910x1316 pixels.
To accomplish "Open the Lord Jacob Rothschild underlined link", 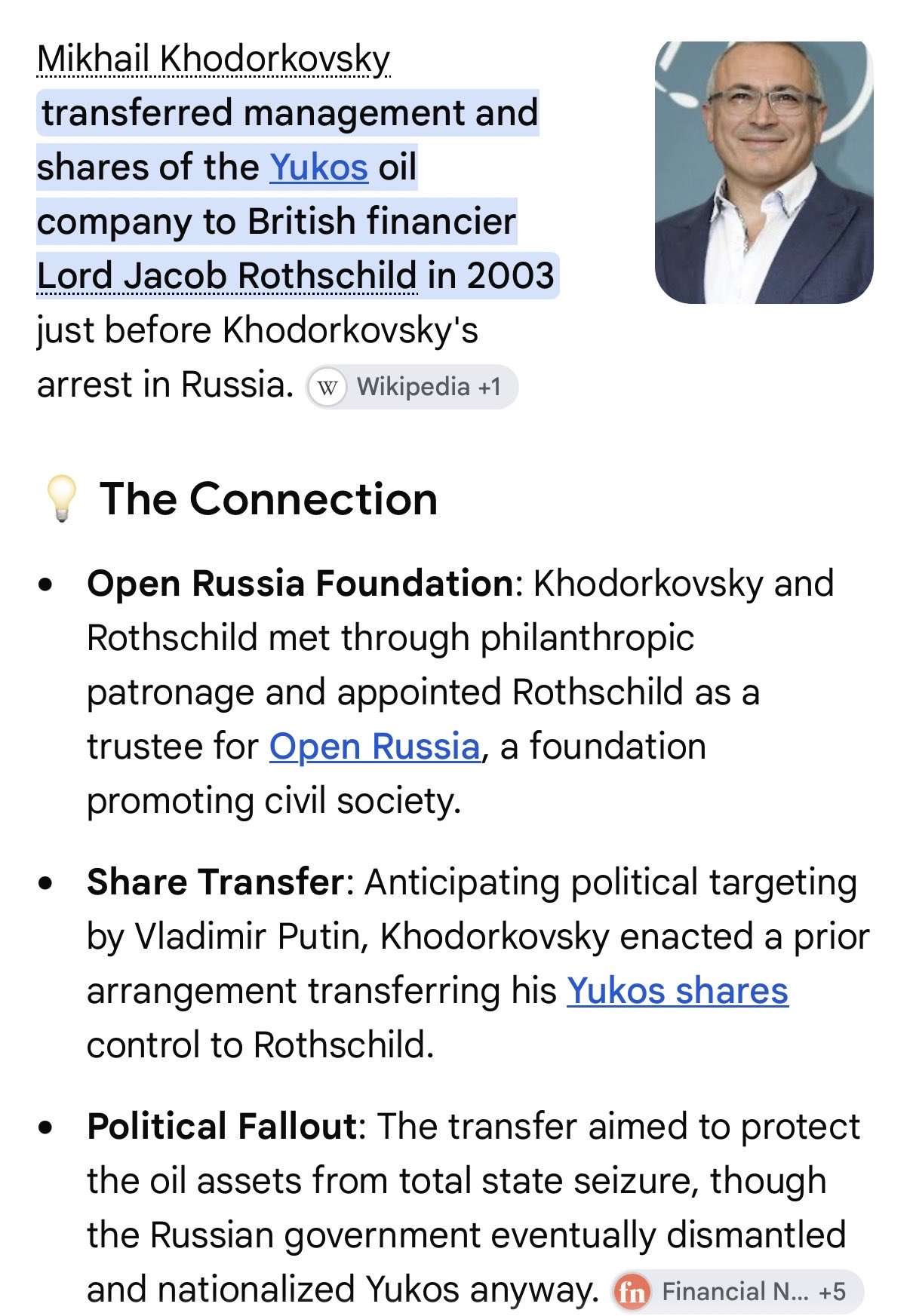I will click(226, 275).
